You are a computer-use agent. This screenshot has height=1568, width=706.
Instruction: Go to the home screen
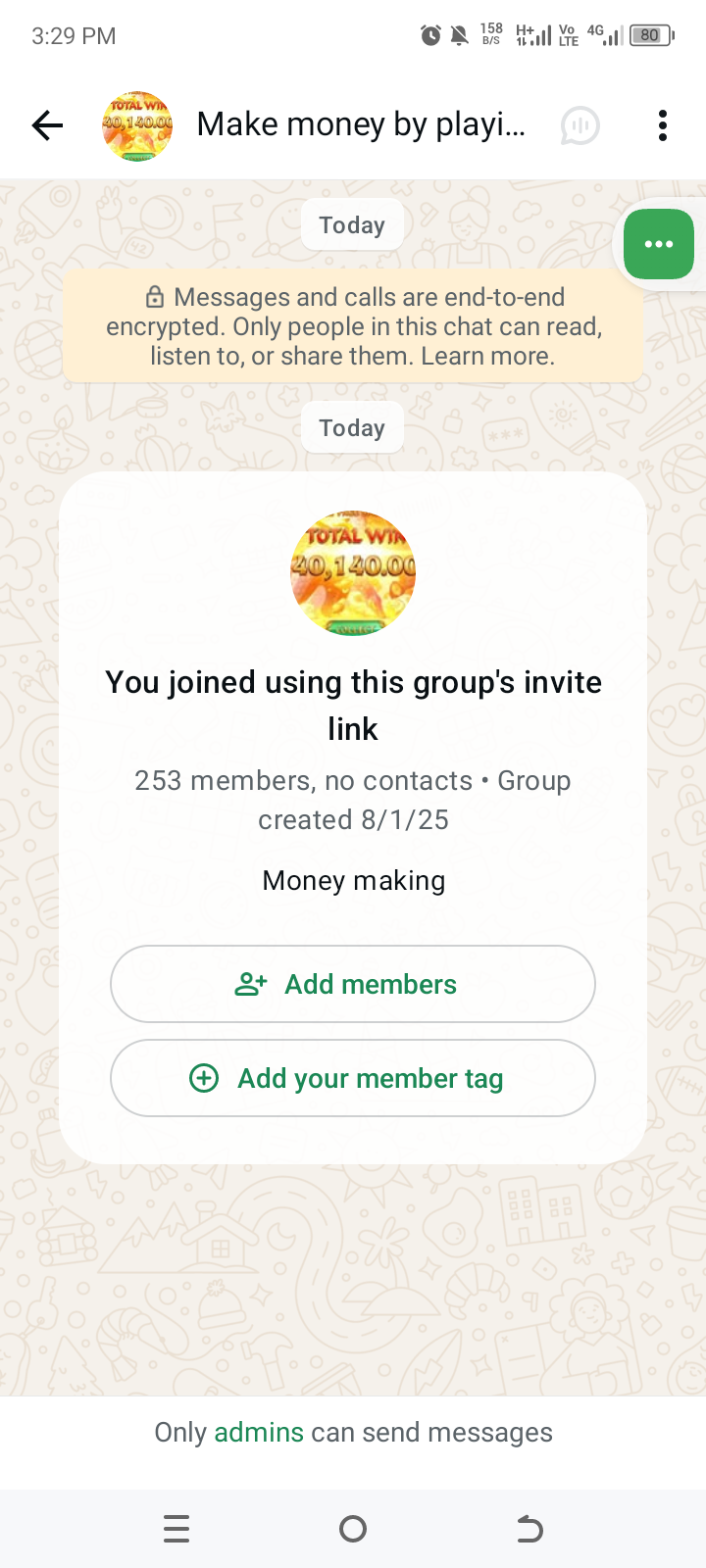tap(353, 1529)
